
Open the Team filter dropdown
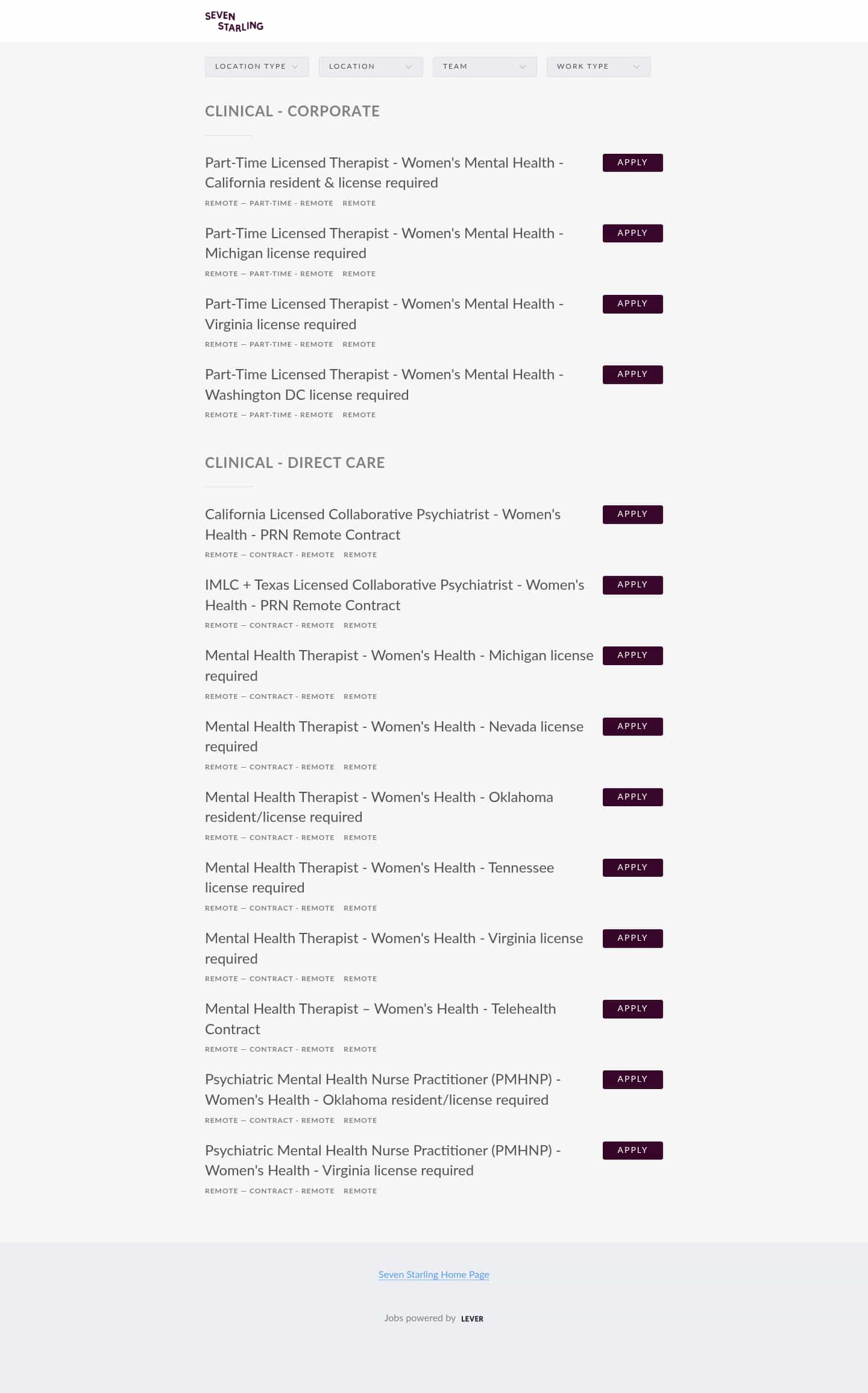click(x=485, y=66)
